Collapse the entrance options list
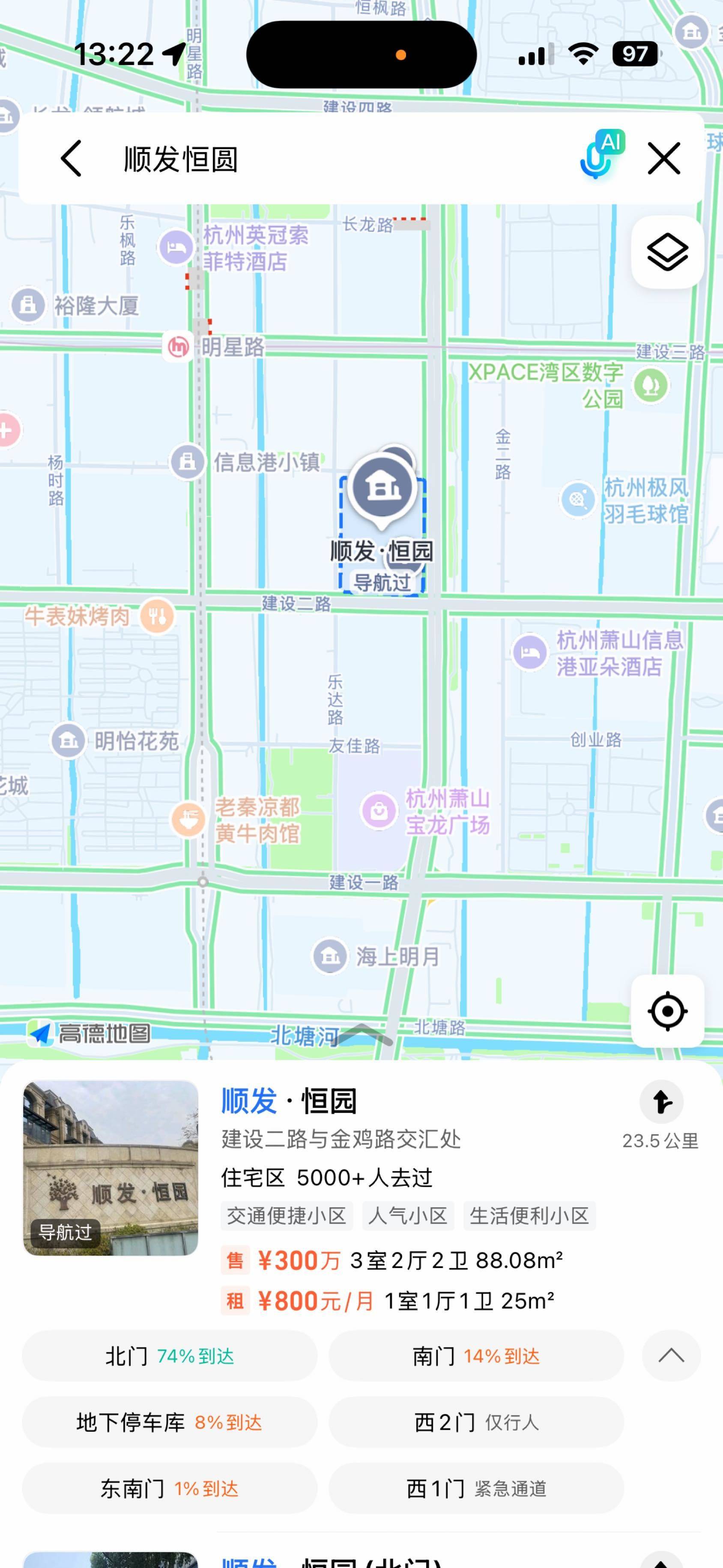 point(671,1355)
